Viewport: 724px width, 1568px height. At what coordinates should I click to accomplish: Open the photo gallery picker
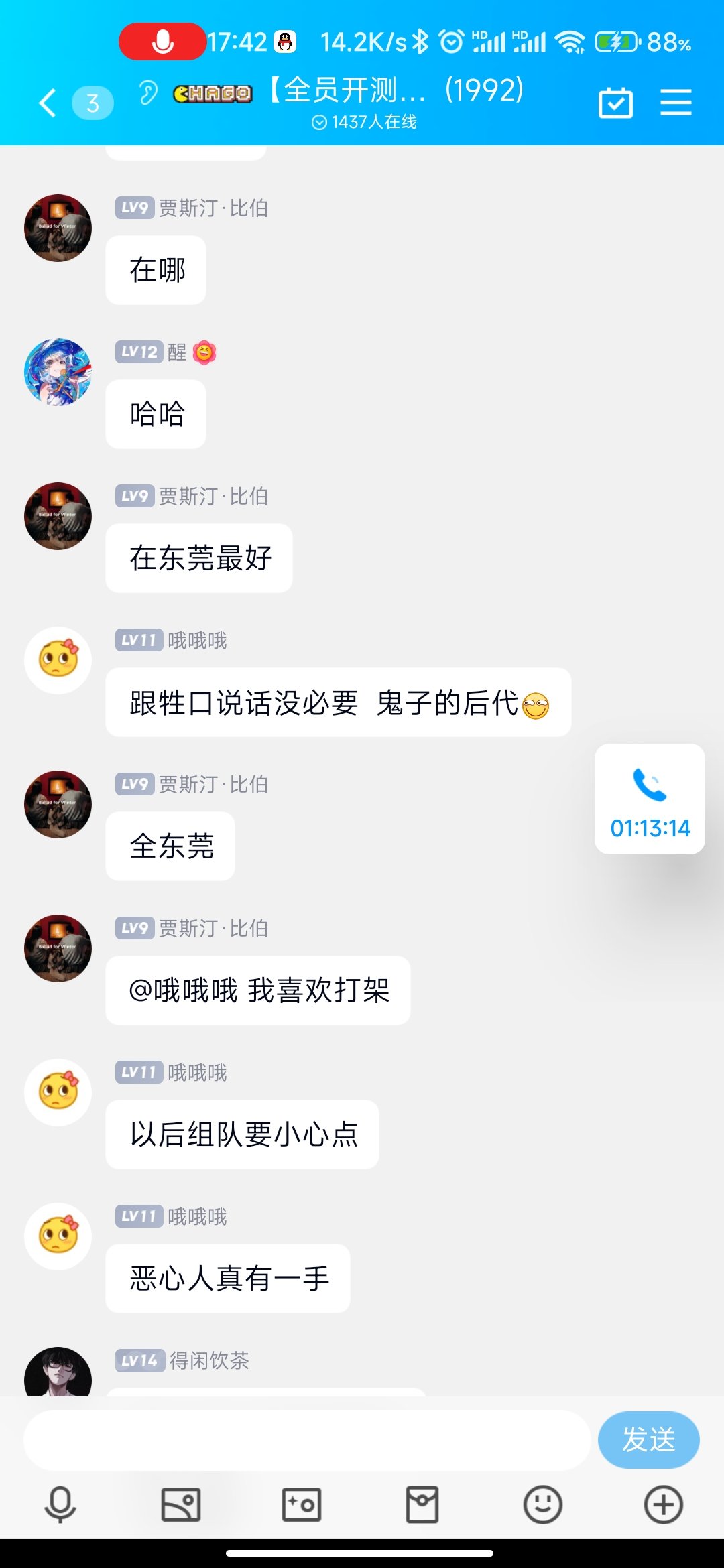181,1504
